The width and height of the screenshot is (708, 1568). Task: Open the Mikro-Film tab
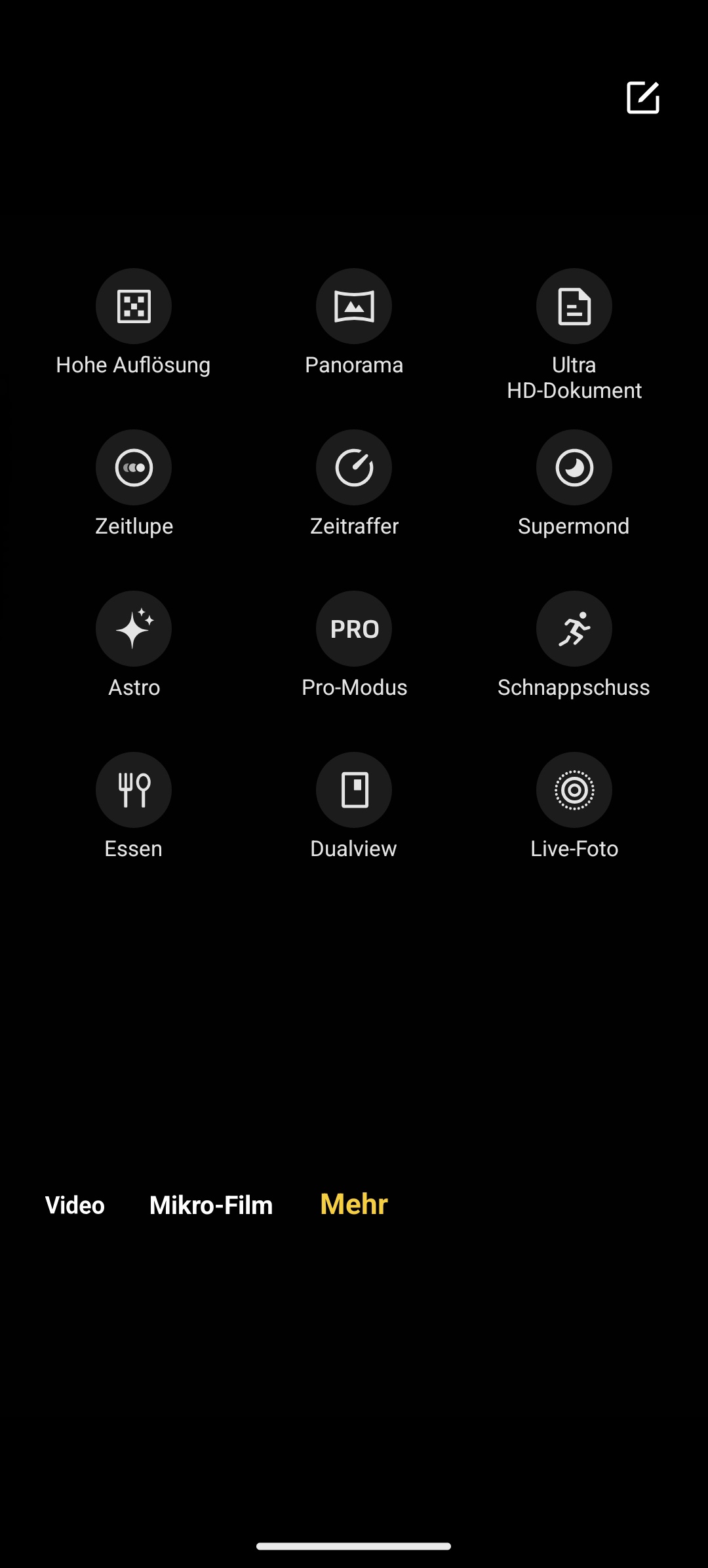pos(211,1205)
